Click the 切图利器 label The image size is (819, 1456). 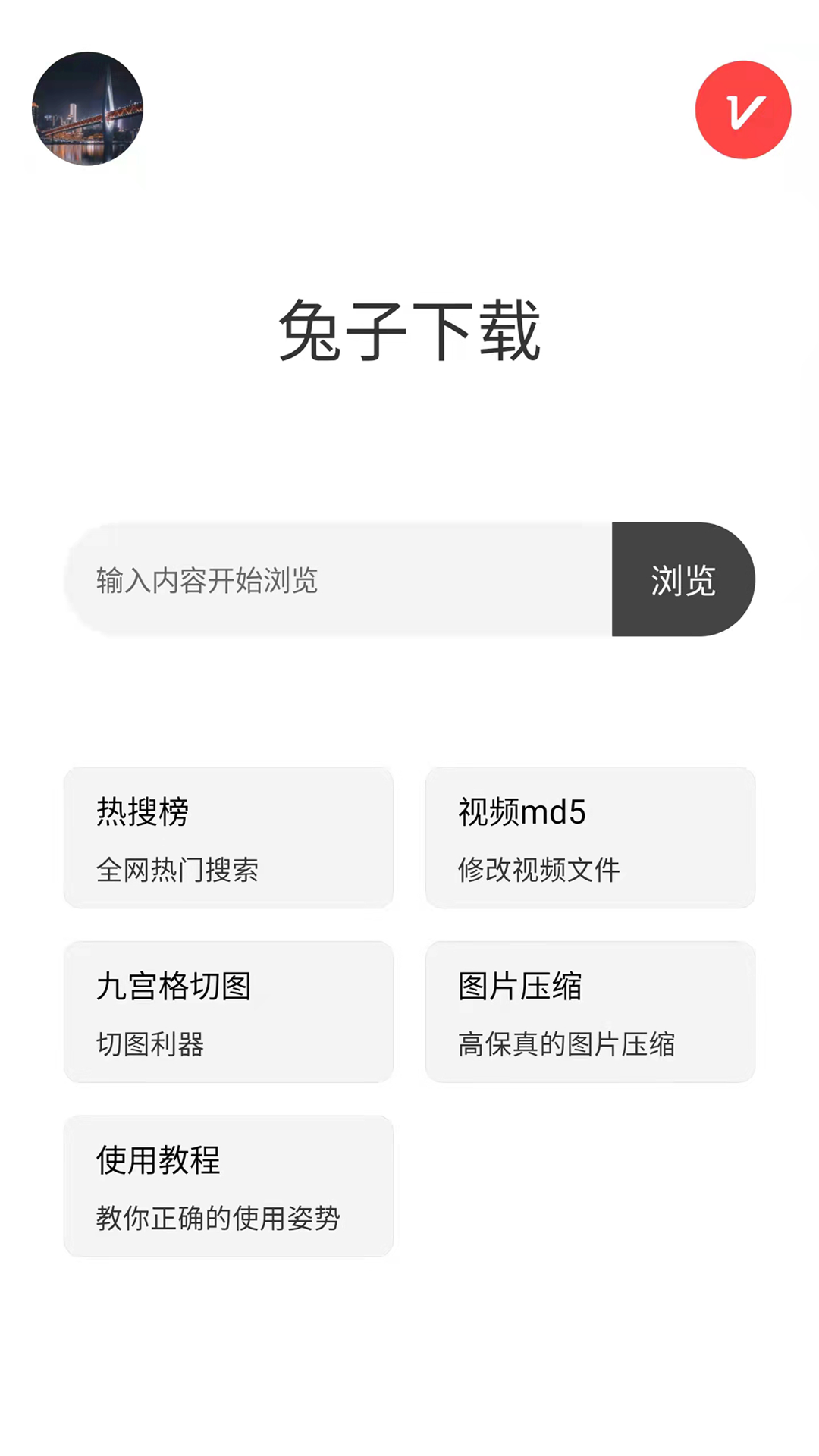pyautogui.click(x=150, y=1045)
